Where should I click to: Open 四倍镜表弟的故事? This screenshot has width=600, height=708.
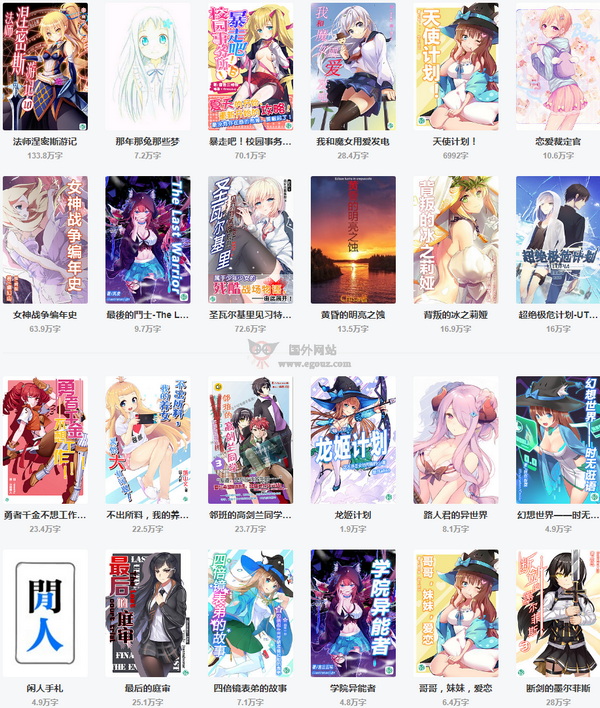[x=250, y=612]
